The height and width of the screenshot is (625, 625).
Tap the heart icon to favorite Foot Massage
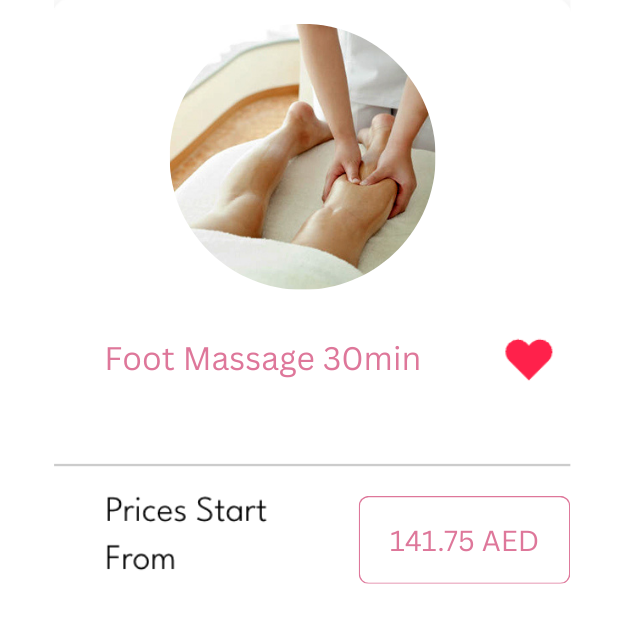[528, 359]
